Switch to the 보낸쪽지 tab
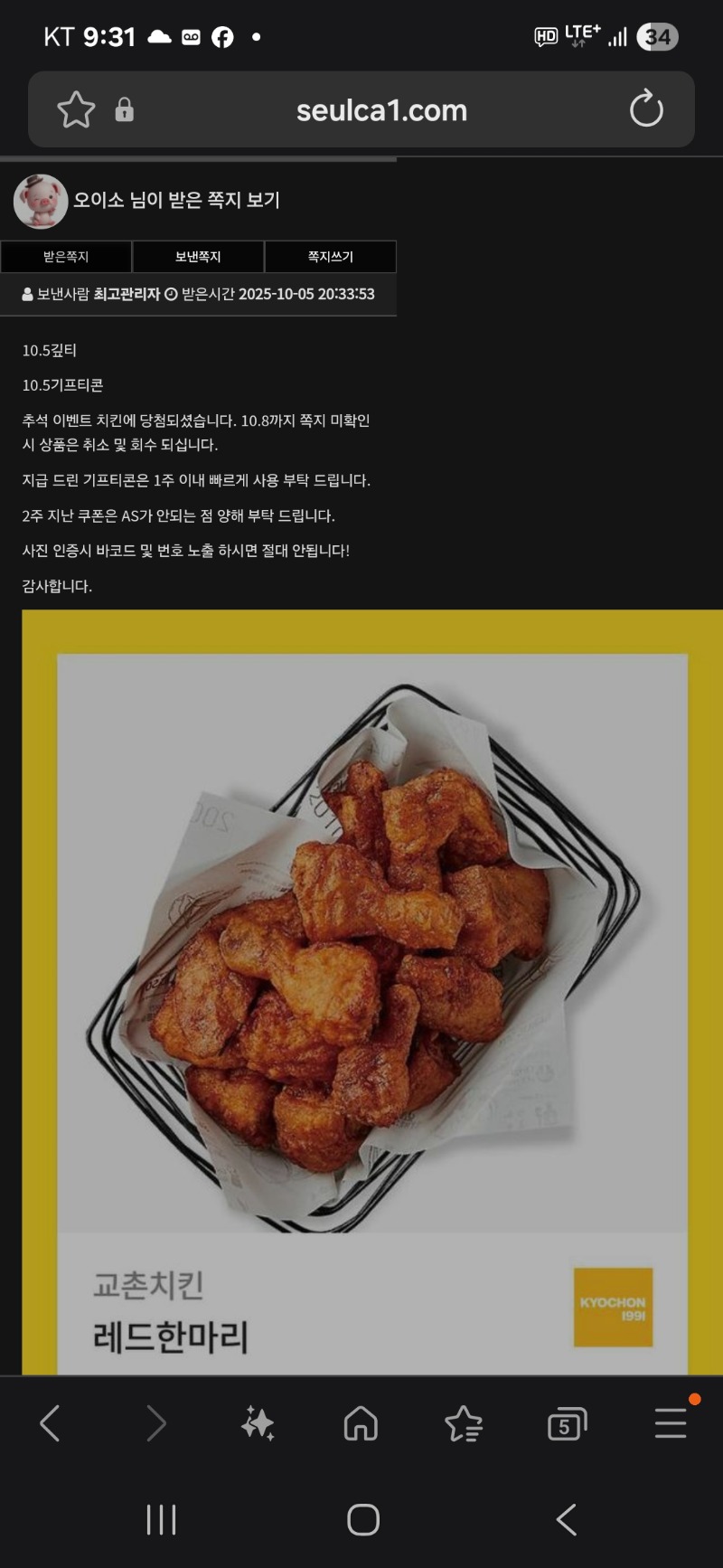 (198, 257)
